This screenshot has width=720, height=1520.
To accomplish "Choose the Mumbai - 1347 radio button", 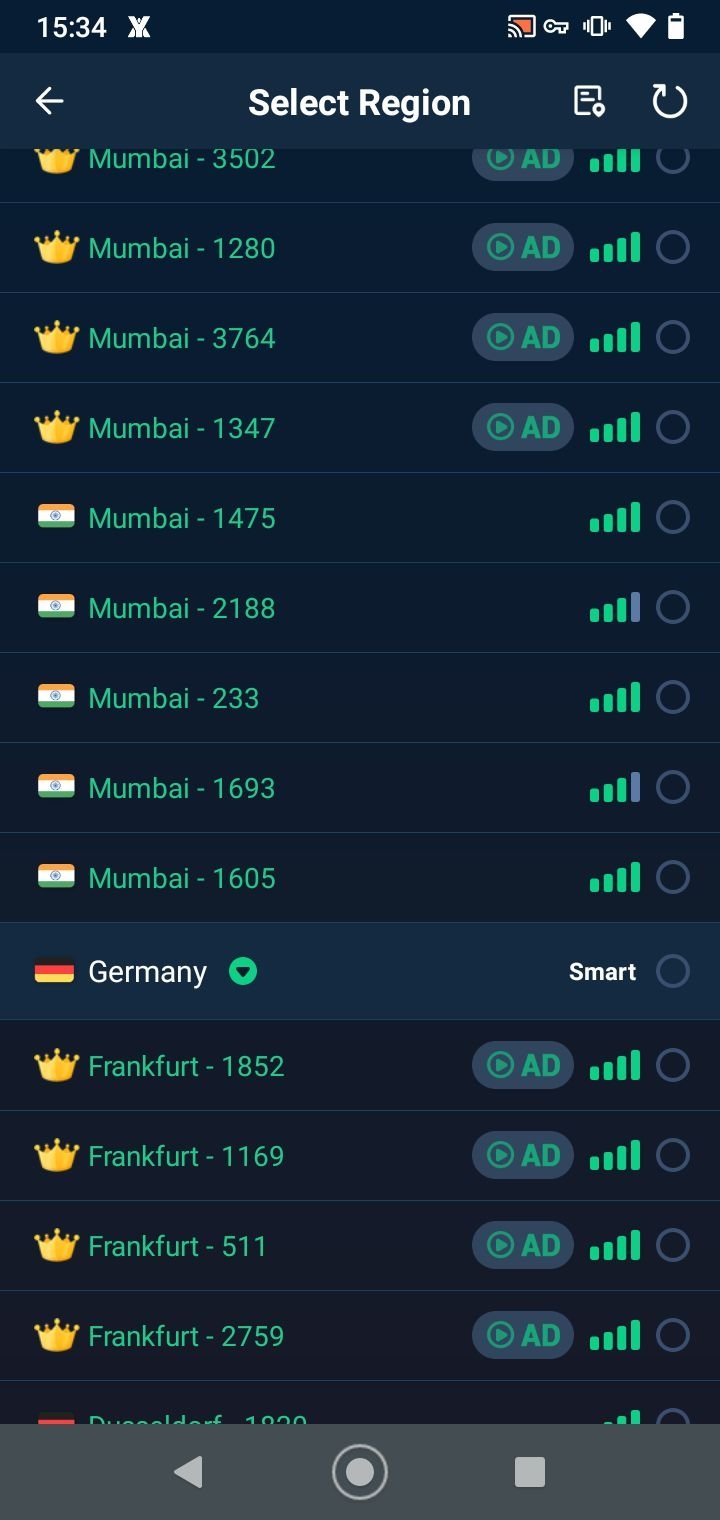I will coord(673,427).
